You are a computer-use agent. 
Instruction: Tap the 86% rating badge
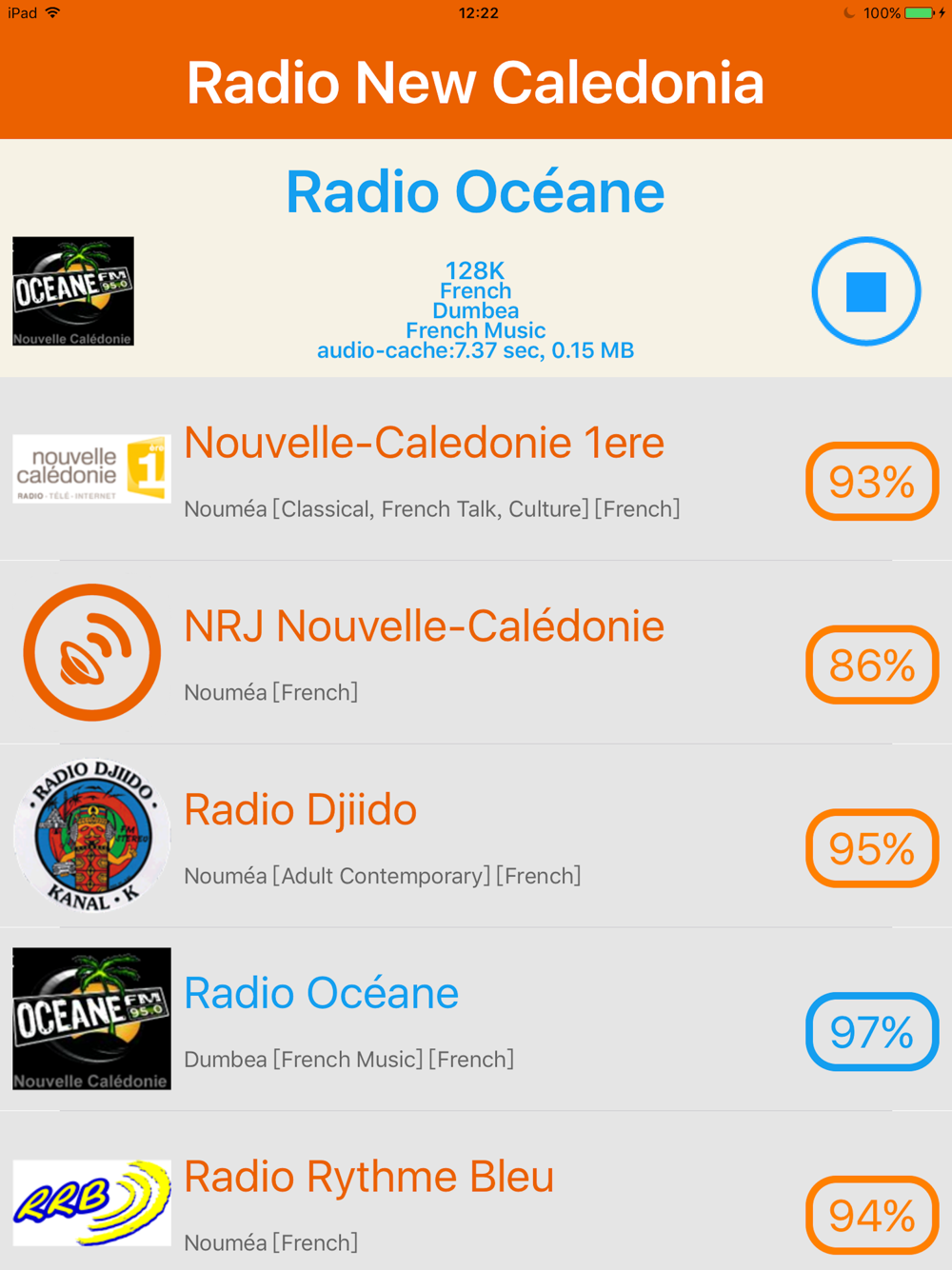click(x=872, y=665)
